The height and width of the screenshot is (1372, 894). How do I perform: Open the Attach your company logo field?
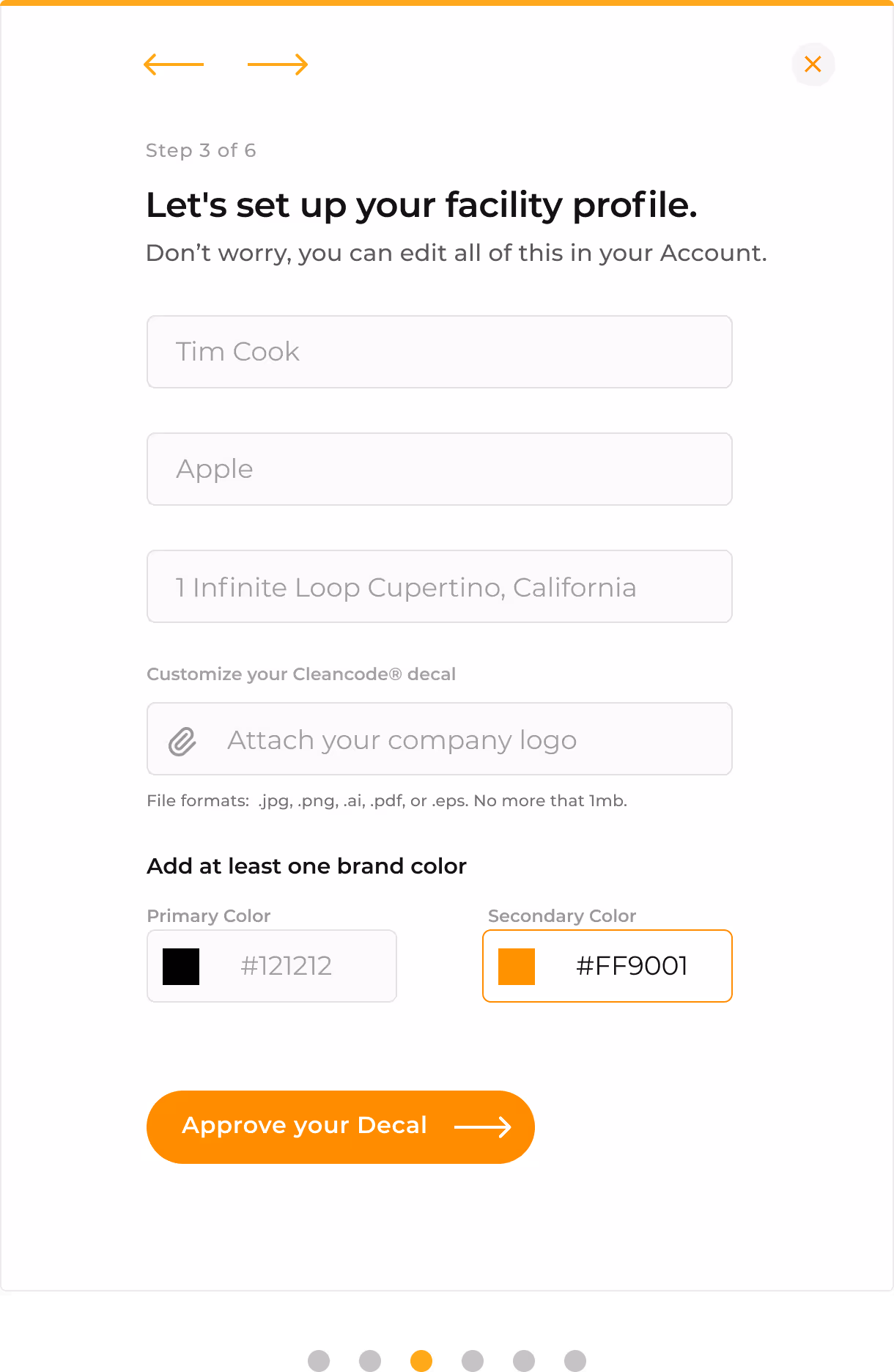440,739
